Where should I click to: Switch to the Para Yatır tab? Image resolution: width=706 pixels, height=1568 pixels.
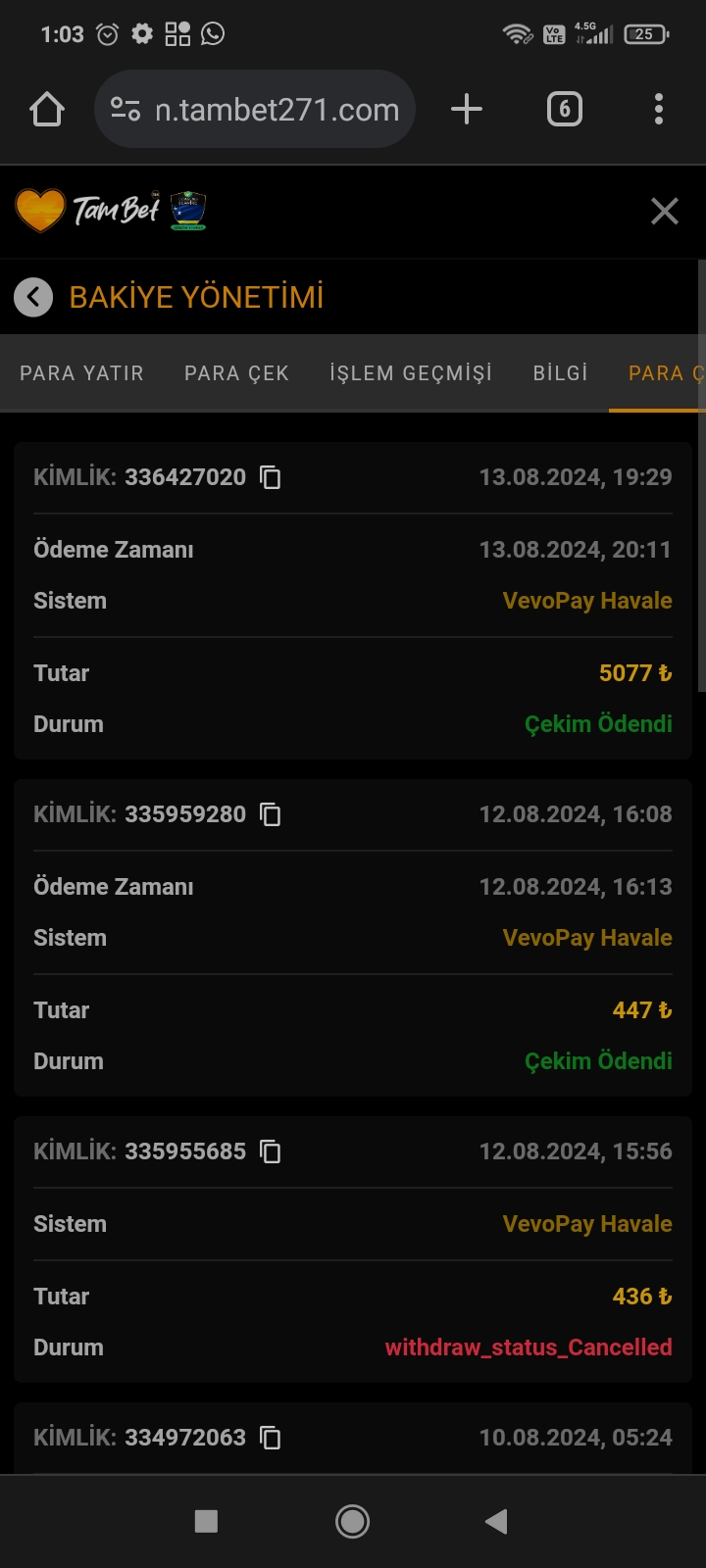(81, 373)
